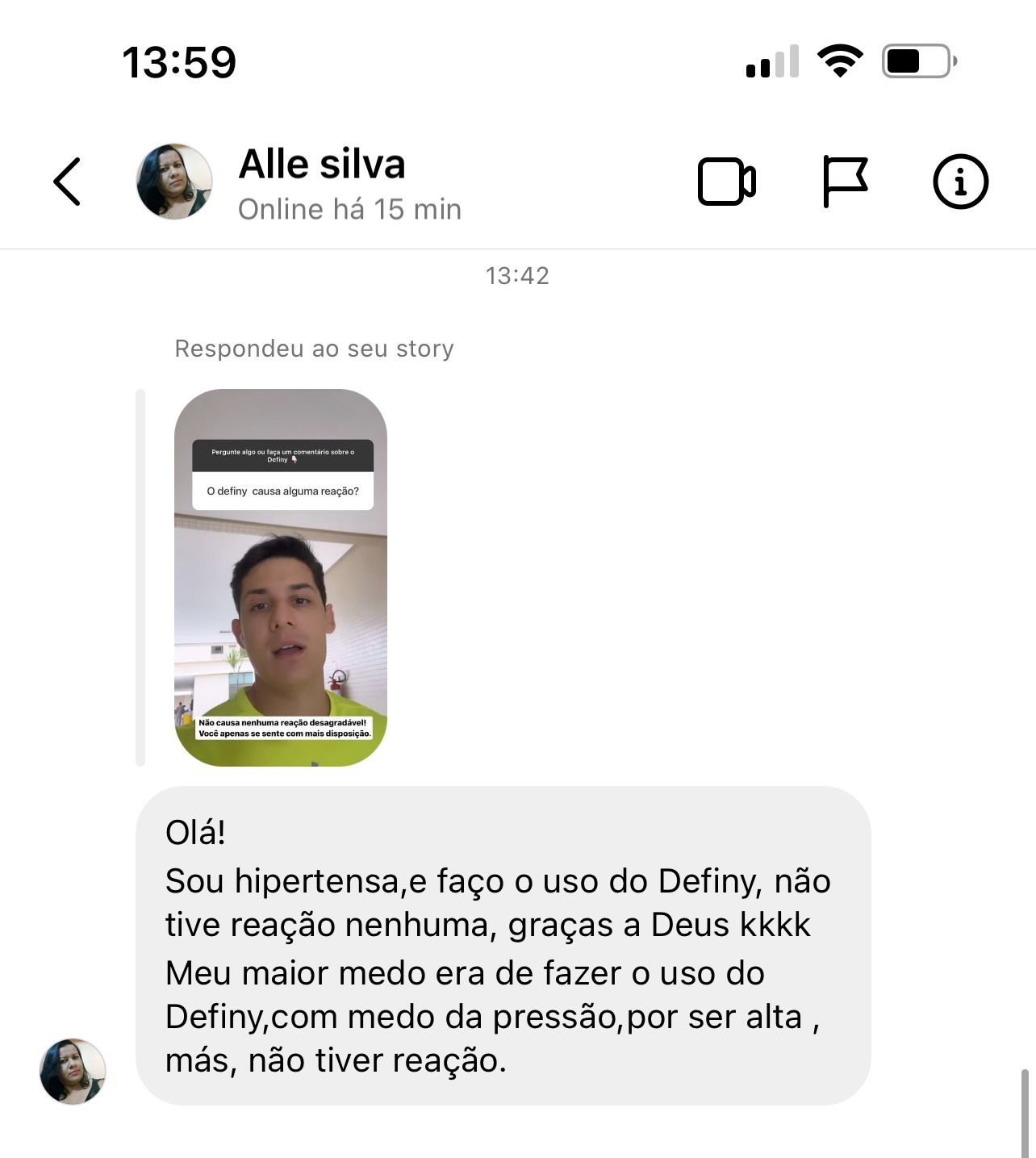Viewport: 1036px width, 1158px height.
Task: Start a video call with Alle silva
Action: (726, 182)
